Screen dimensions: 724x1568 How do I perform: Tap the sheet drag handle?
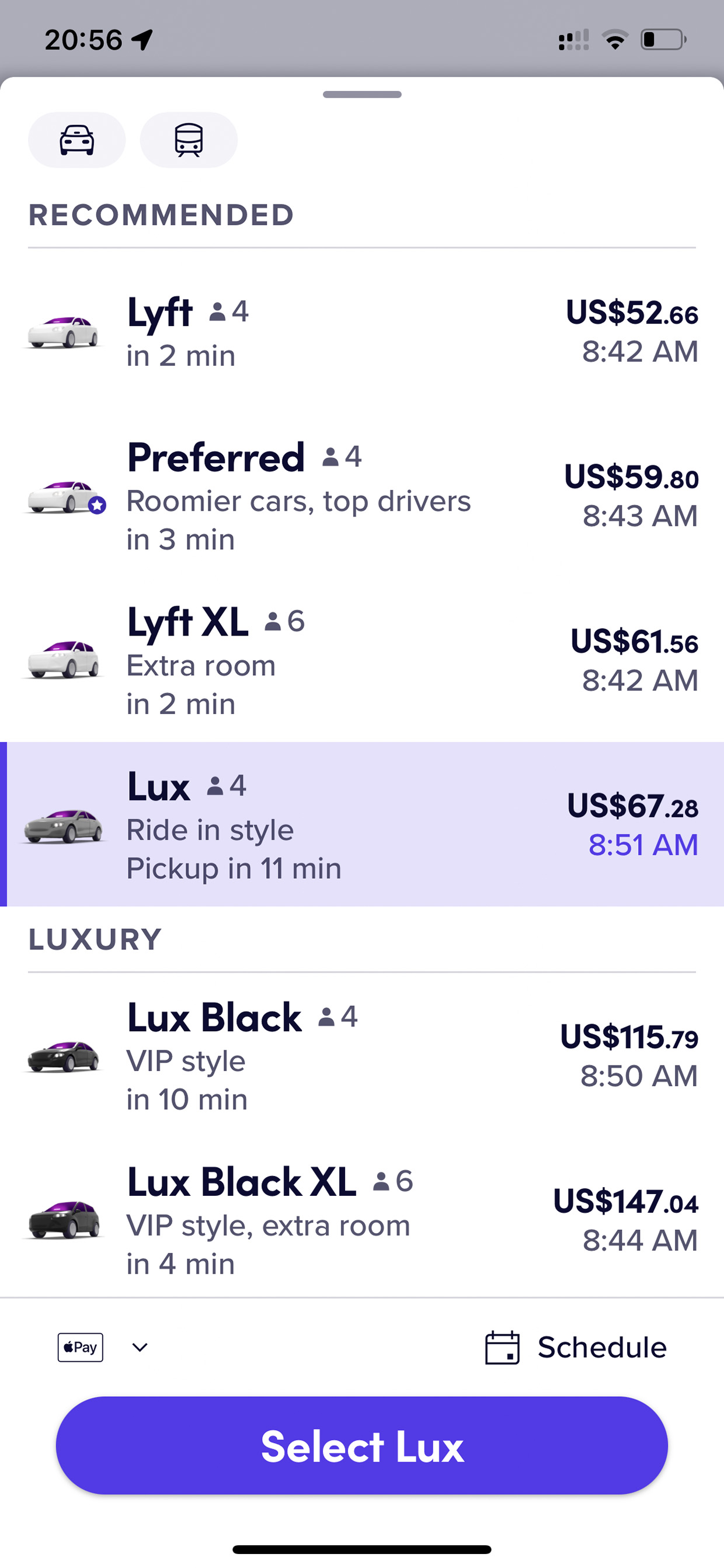pyautogui.click(x=362, y=94)
